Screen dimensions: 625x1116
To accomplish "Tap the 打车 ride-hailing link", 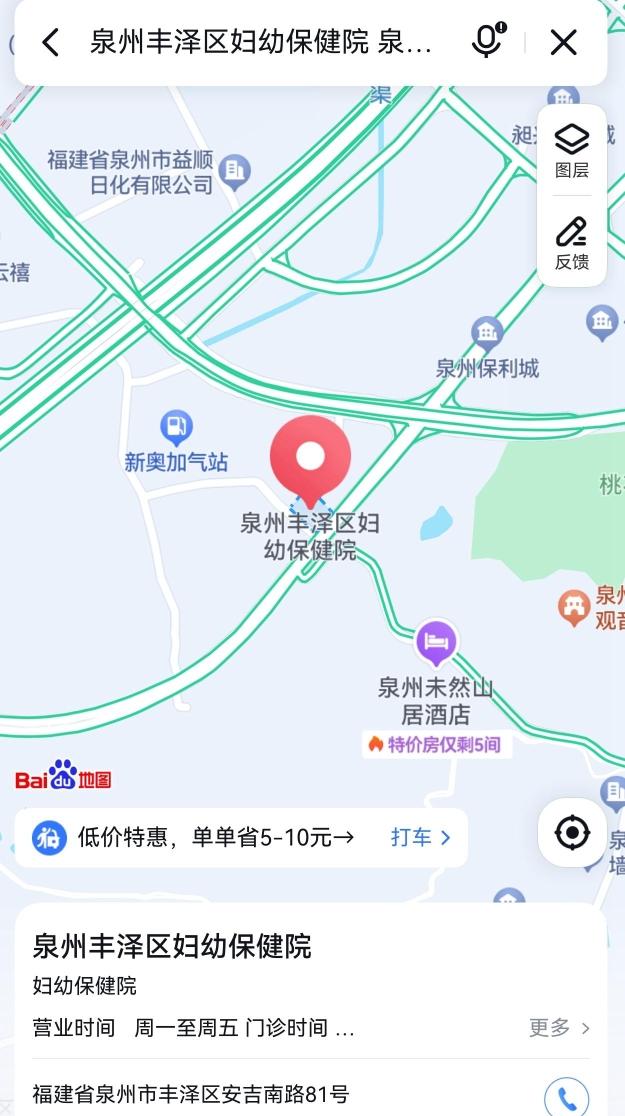I will click(x=420, y=837).
